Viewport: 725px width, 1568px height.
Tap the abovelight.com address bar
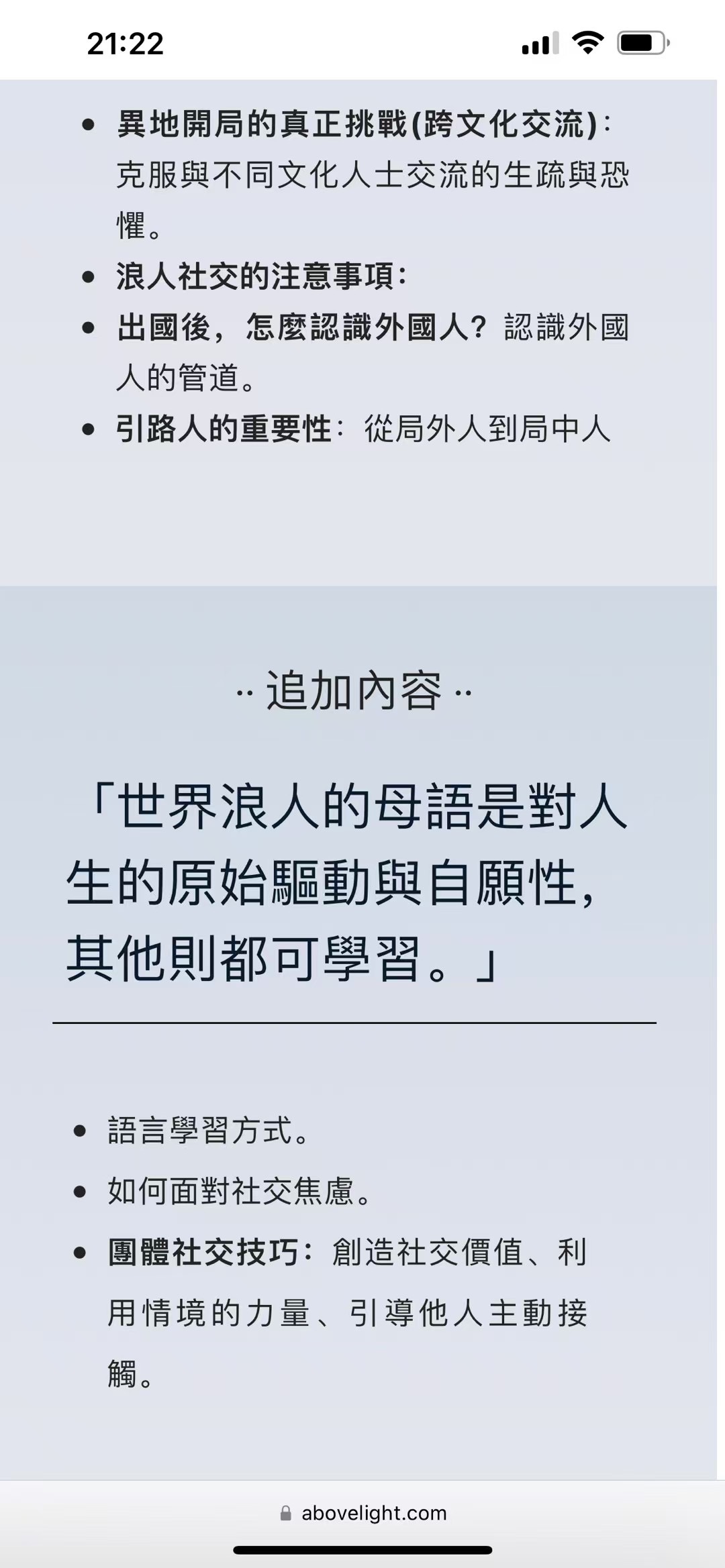(x=363, y=1513)
